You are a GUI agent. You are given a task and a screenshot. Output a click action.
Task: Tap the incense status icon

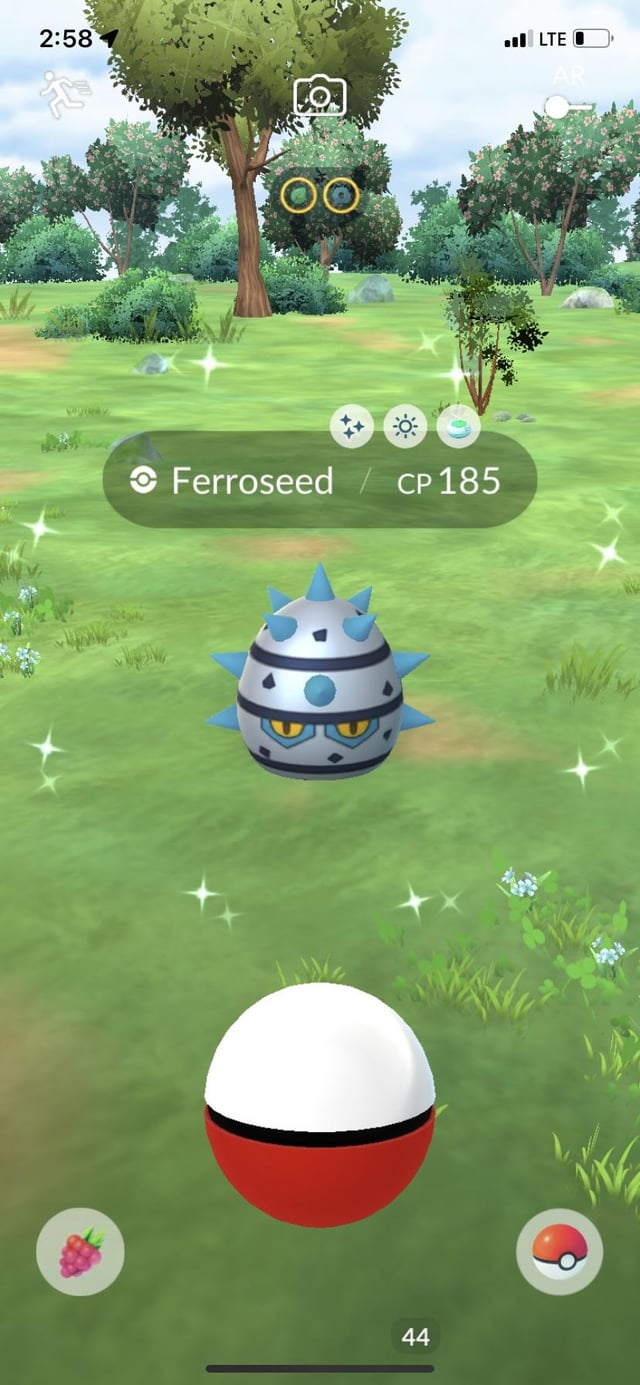tap(458, 428)
